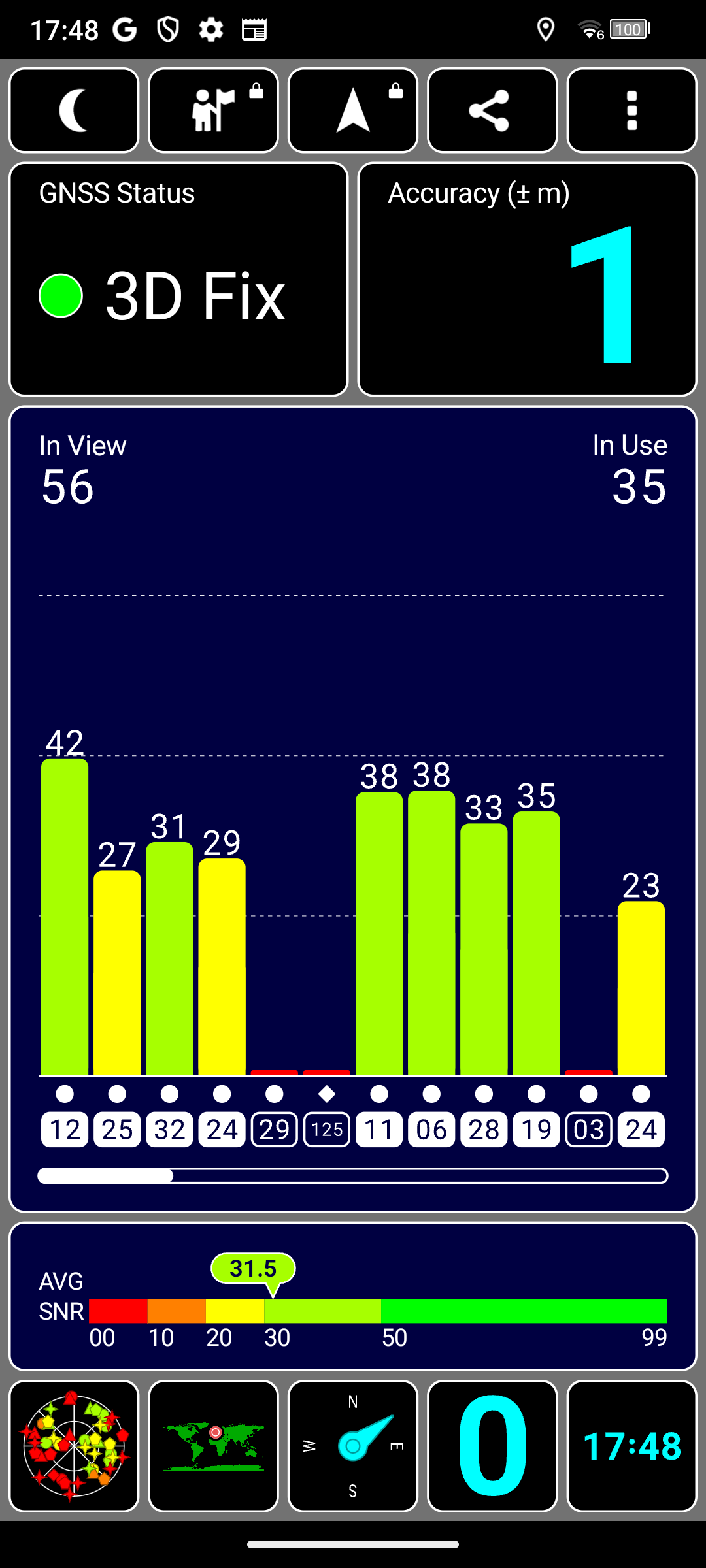This screenshot has width=706, height=1568.
Task: Open the world map tile
Action: [214, 1446]
